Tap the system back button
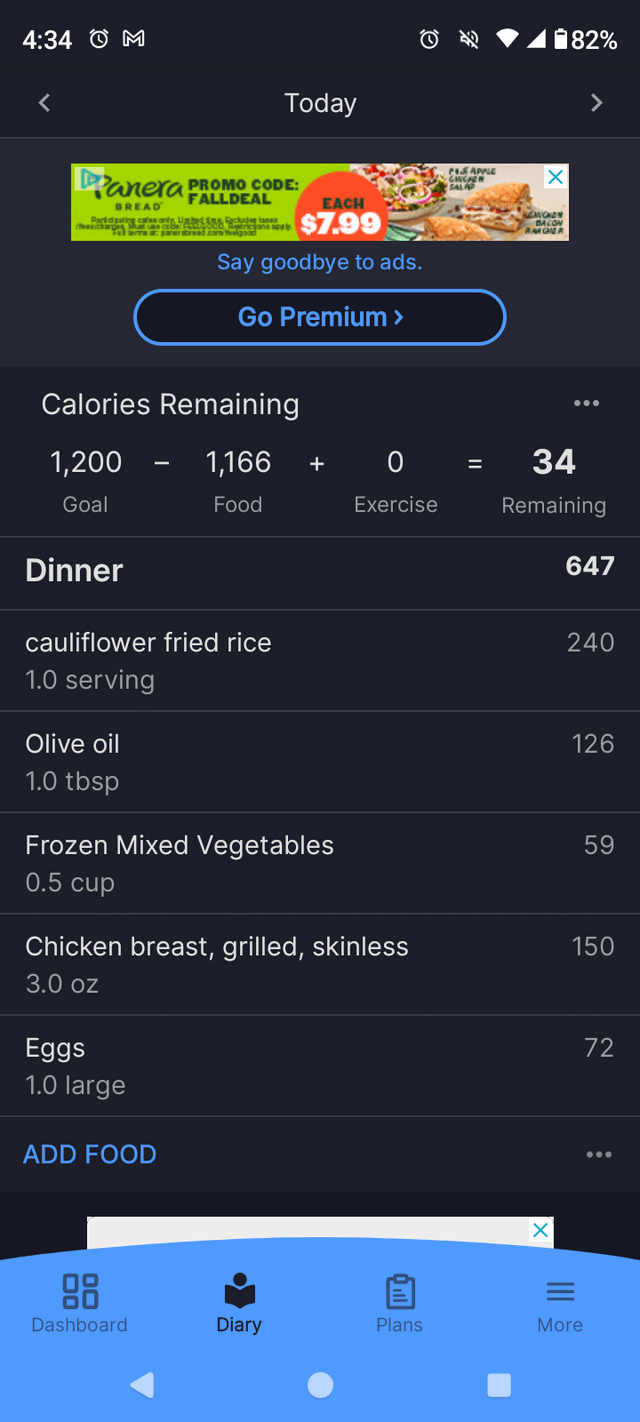640x1422 pixels. [142, 1385]
